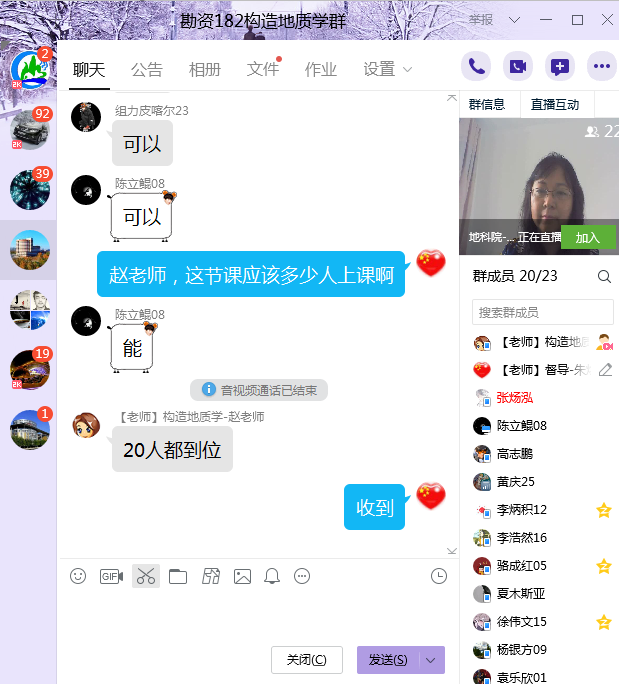Send the message with 发送(S)
The image size is (619, 684).
pyautogui.click(x=388, y=660)
